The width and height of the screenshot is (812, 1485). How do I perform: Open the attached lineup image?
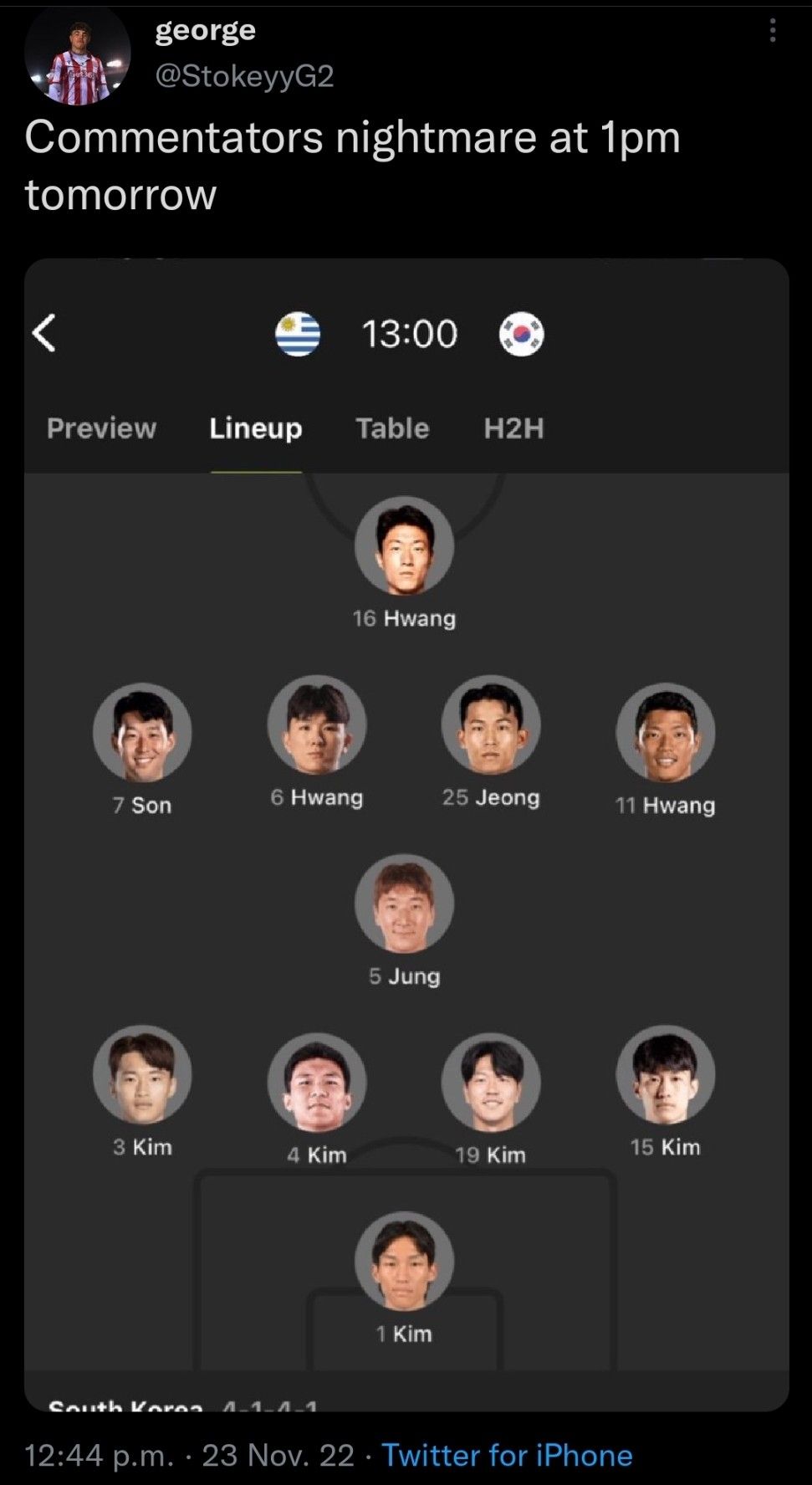(x=406, y=837)
